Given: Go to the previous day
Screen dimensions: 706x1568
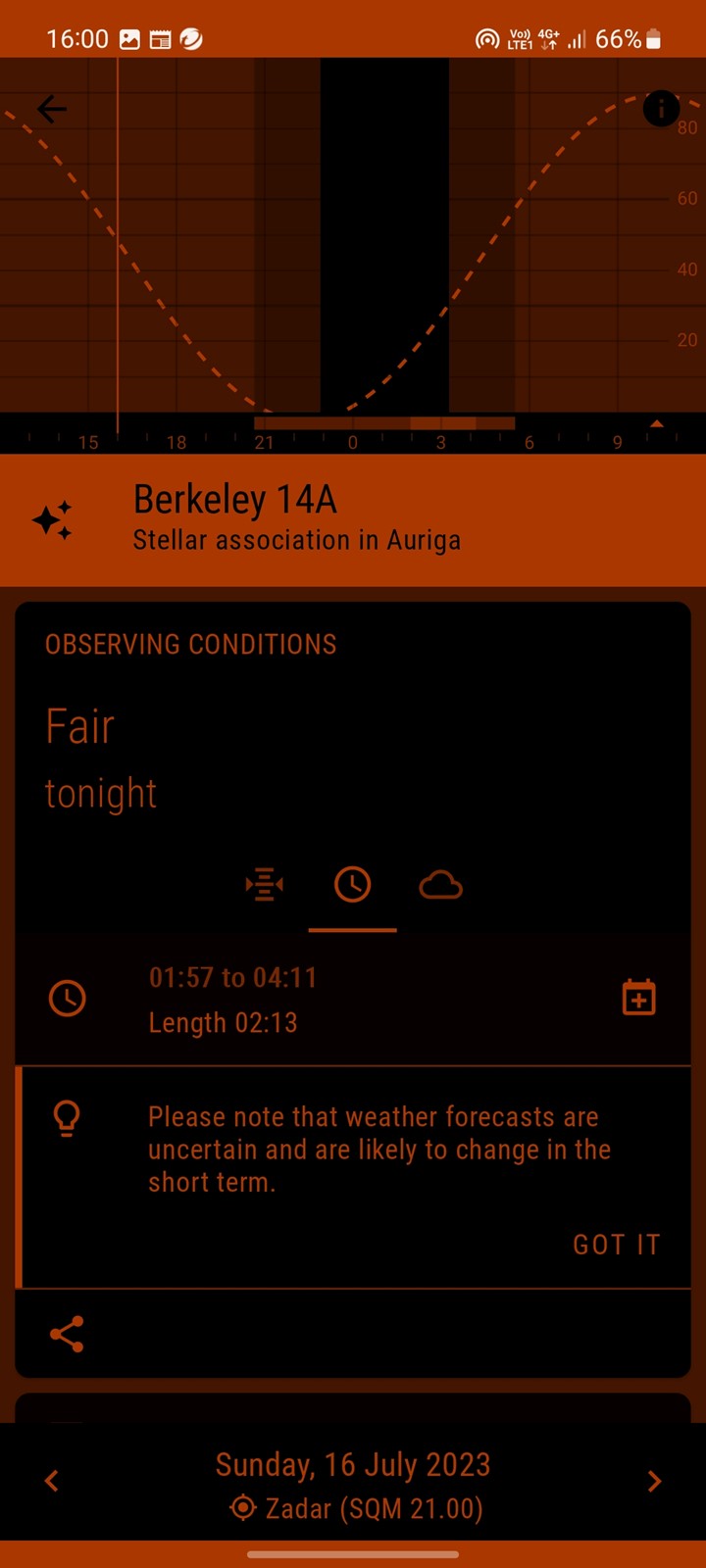Looking at the screenshot, I should point(52,1481).
